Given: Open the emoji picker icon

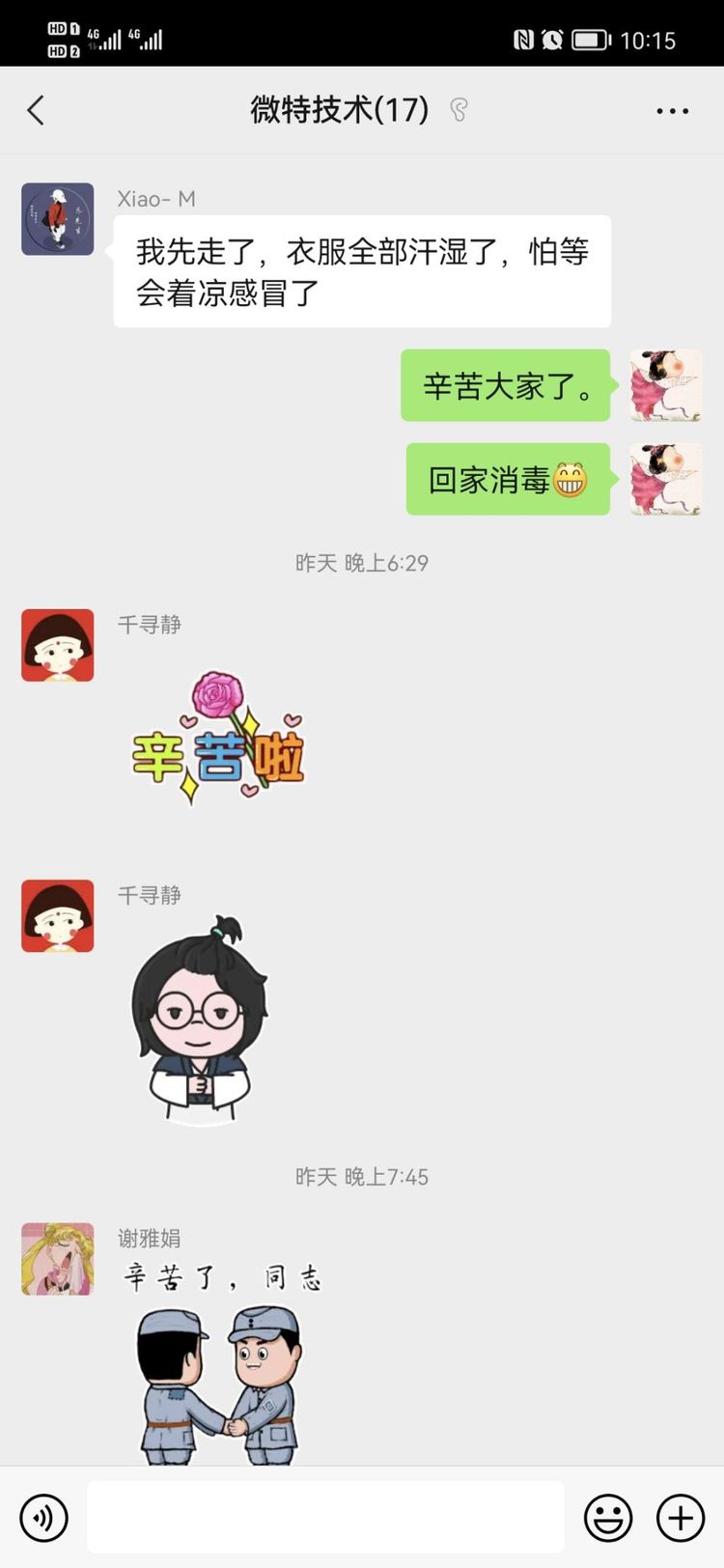Looking at the screenshot, I should pos(606,1516).
